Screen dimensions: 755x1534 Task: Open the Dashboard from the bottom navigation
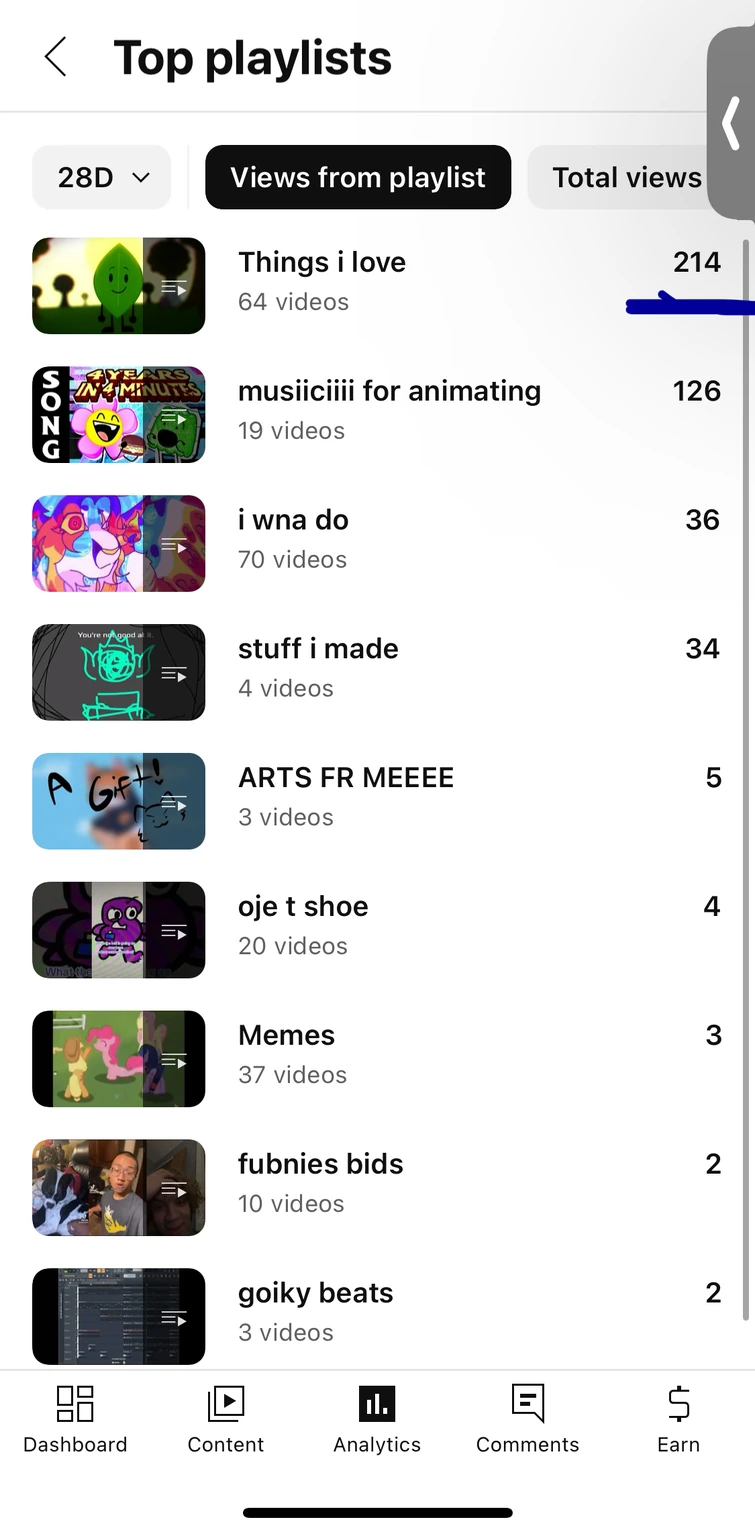(x=75, y=1415)
